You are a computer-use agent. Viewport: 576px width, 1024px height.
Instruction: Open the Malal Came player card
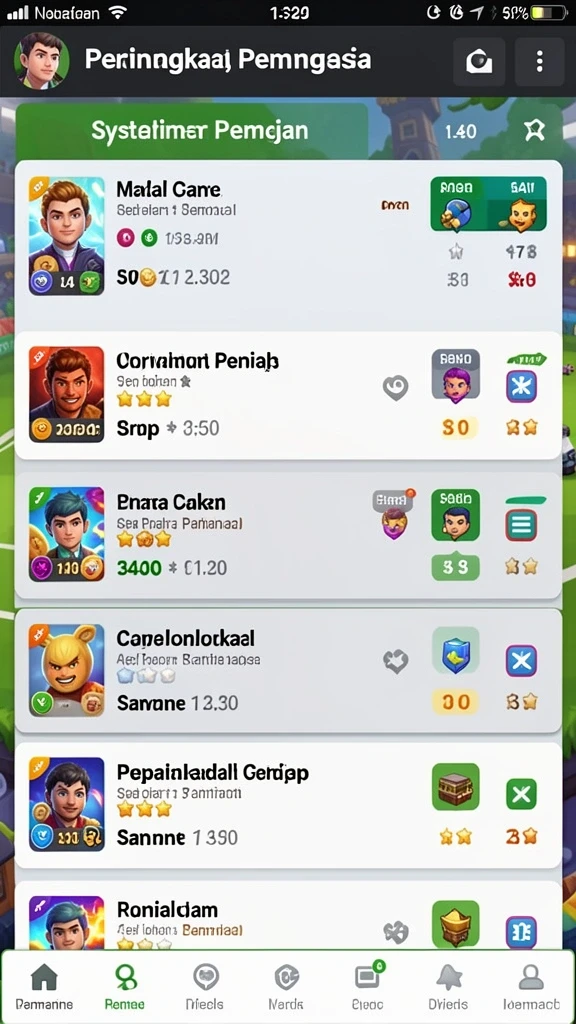[x=288, y=239]
